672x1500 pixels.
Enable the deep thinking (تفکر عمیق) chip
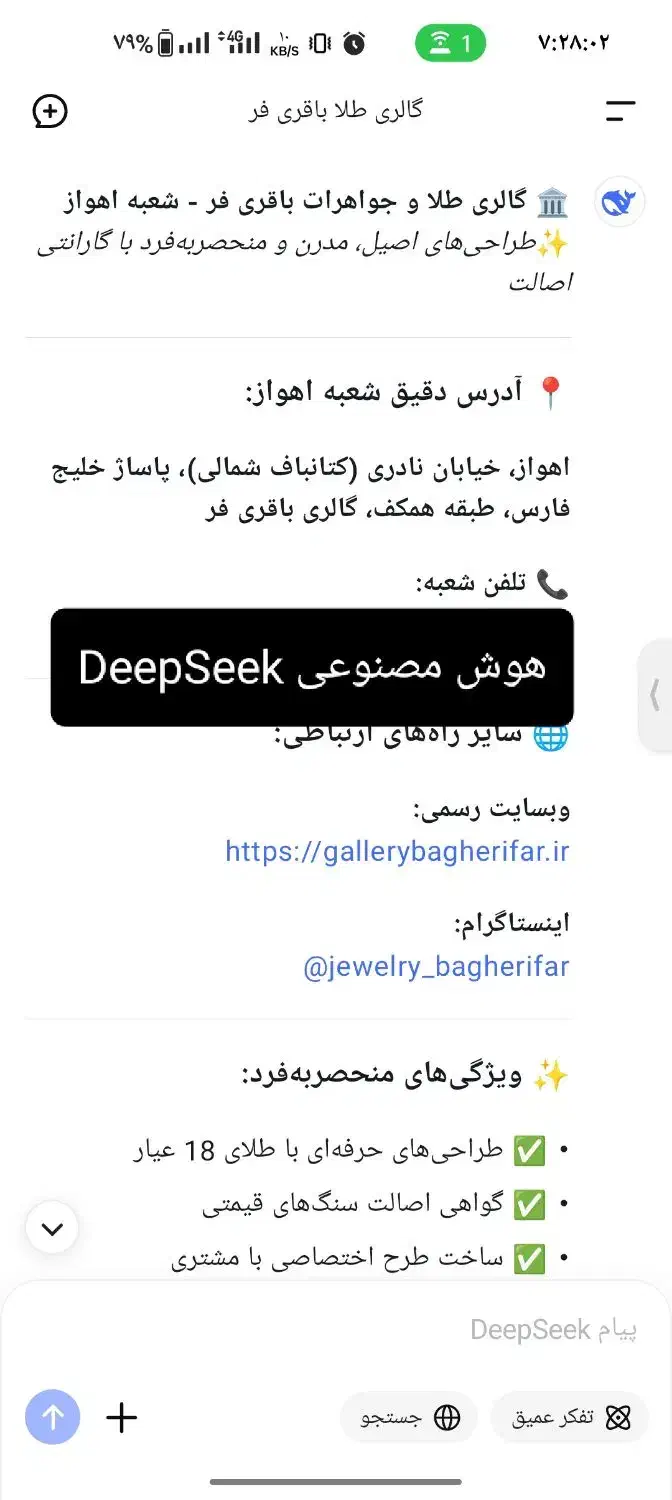coord(570,1417)
